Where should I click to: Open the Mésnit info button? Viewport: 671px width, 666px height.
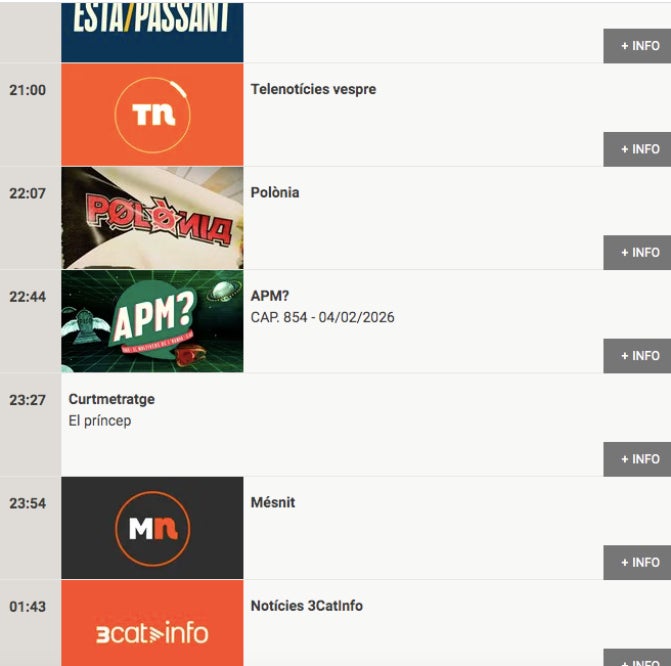(638, 562)
